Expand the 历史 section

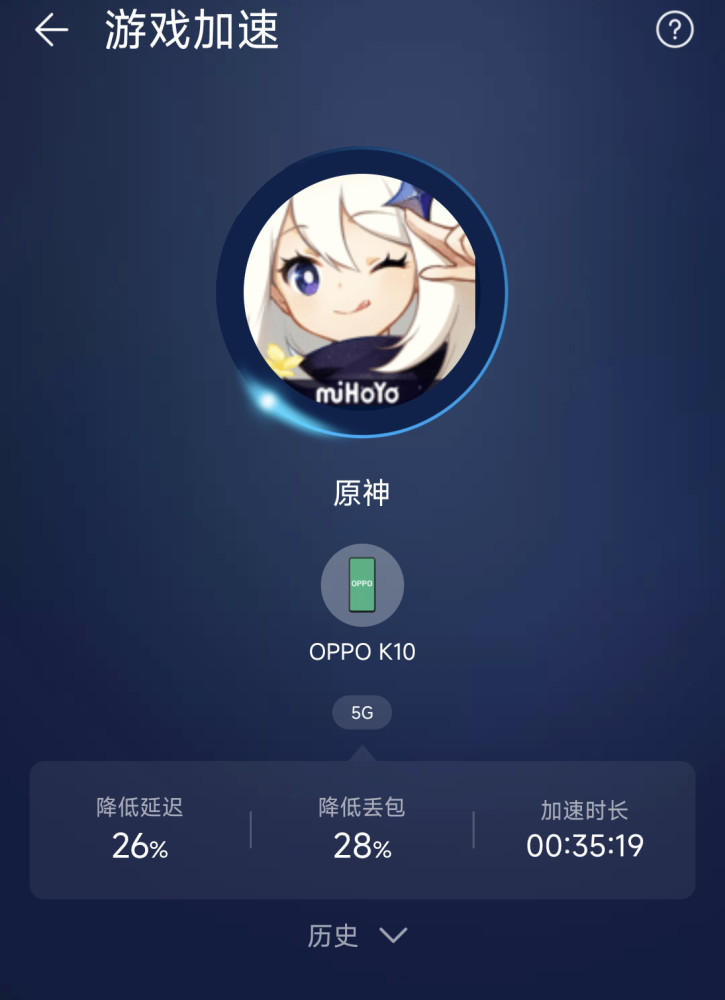click(359, 936)
